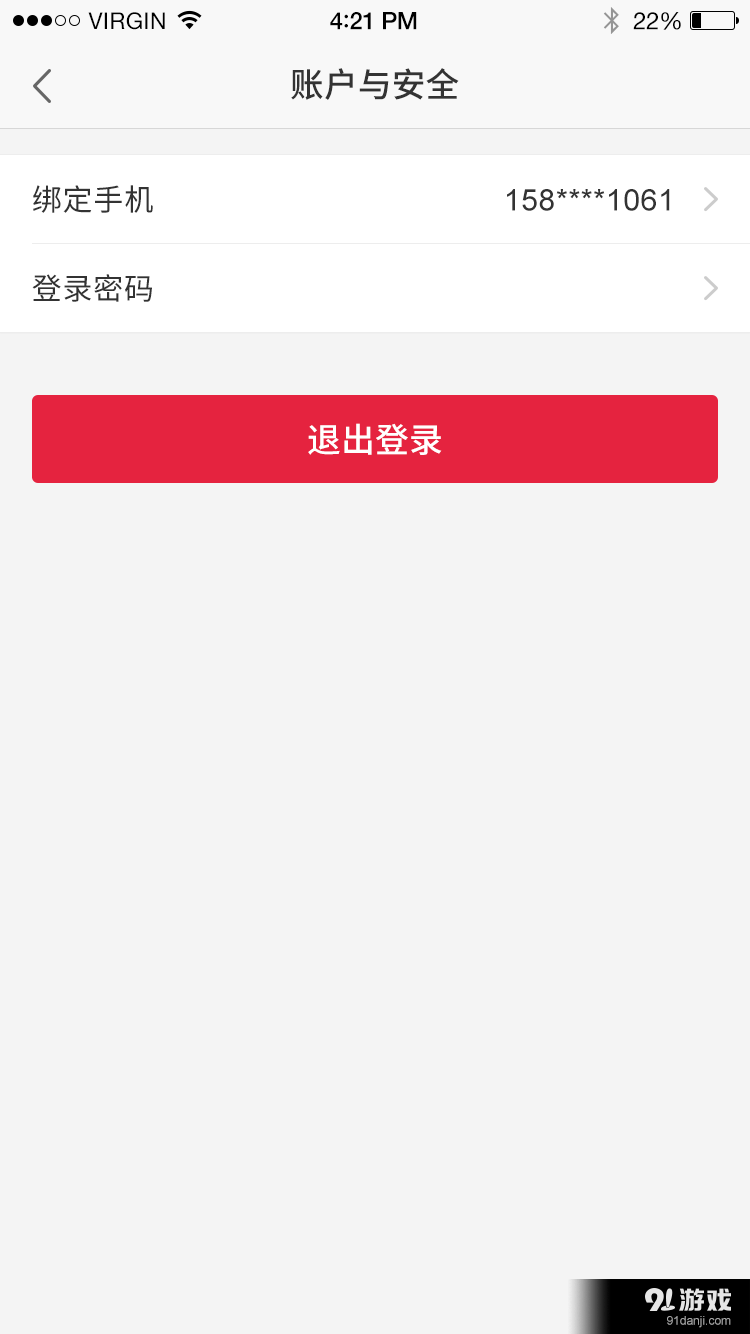The image size is (750, 1334).
Task: Select the 账户与安全 title bar
Action: tap(374, 86)
